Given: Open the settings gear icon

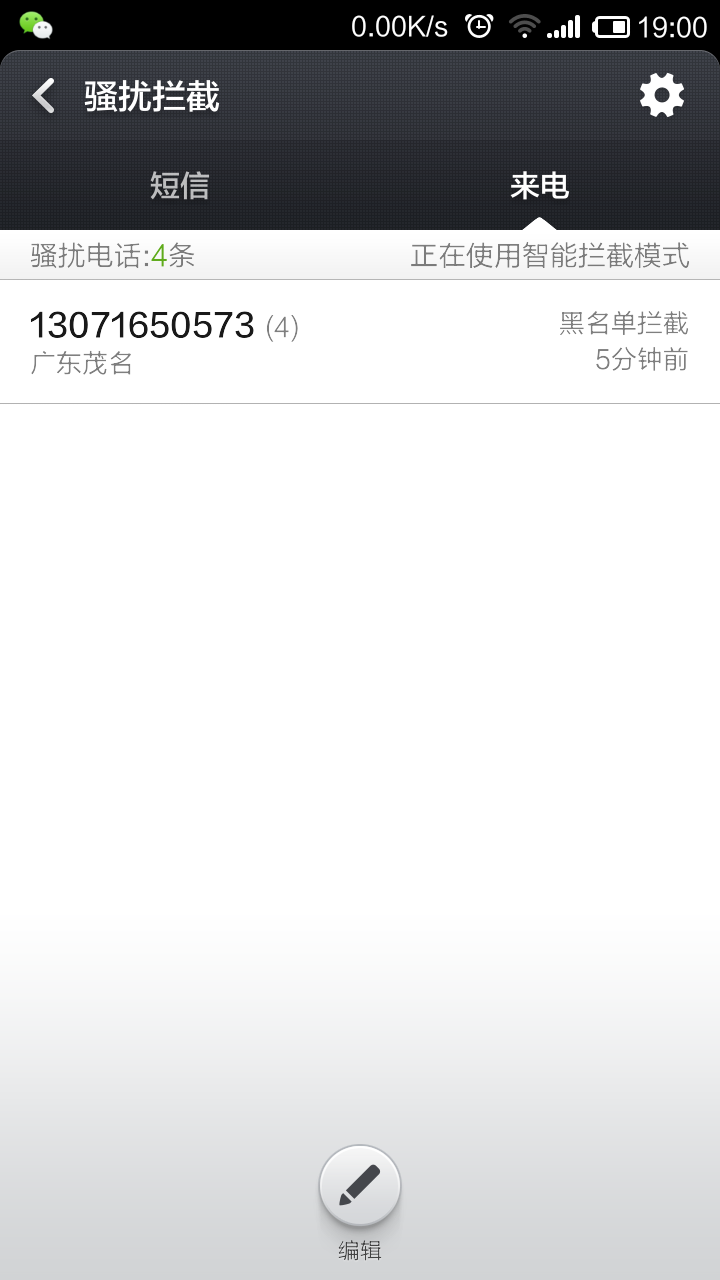Looking at the screenshot, I should coord(661,96).
